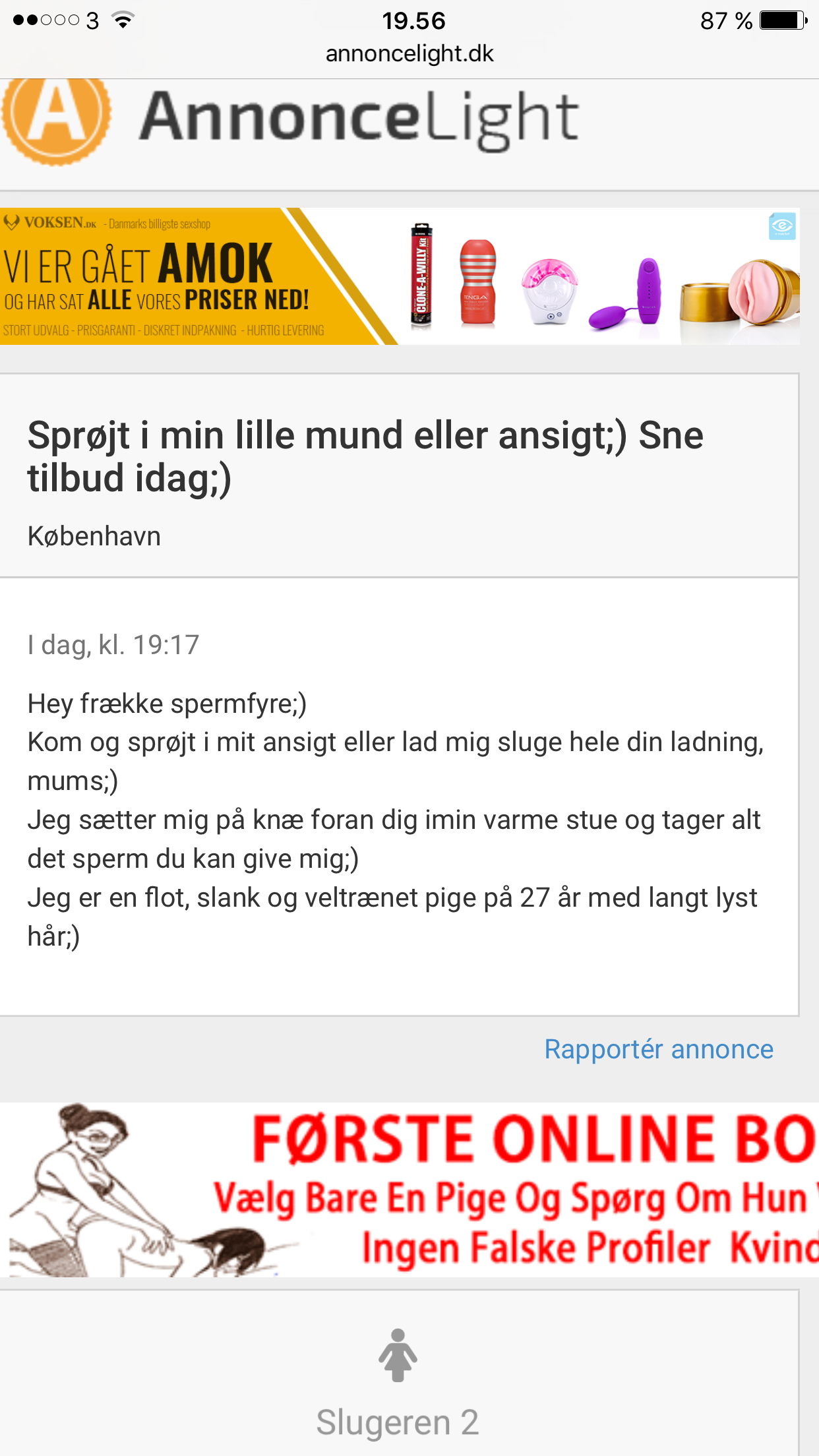
Task: Open the Slugeren 2 profile
Action: point(398,1422)
